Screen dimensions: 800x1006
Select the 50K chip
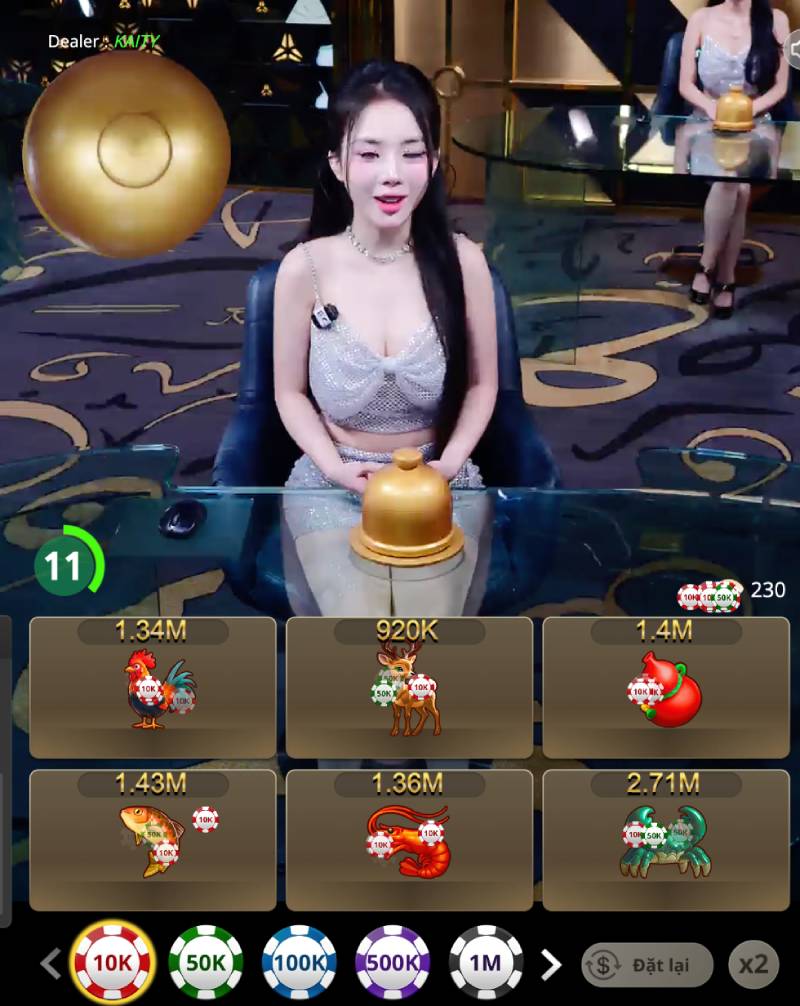click(206, 963)
